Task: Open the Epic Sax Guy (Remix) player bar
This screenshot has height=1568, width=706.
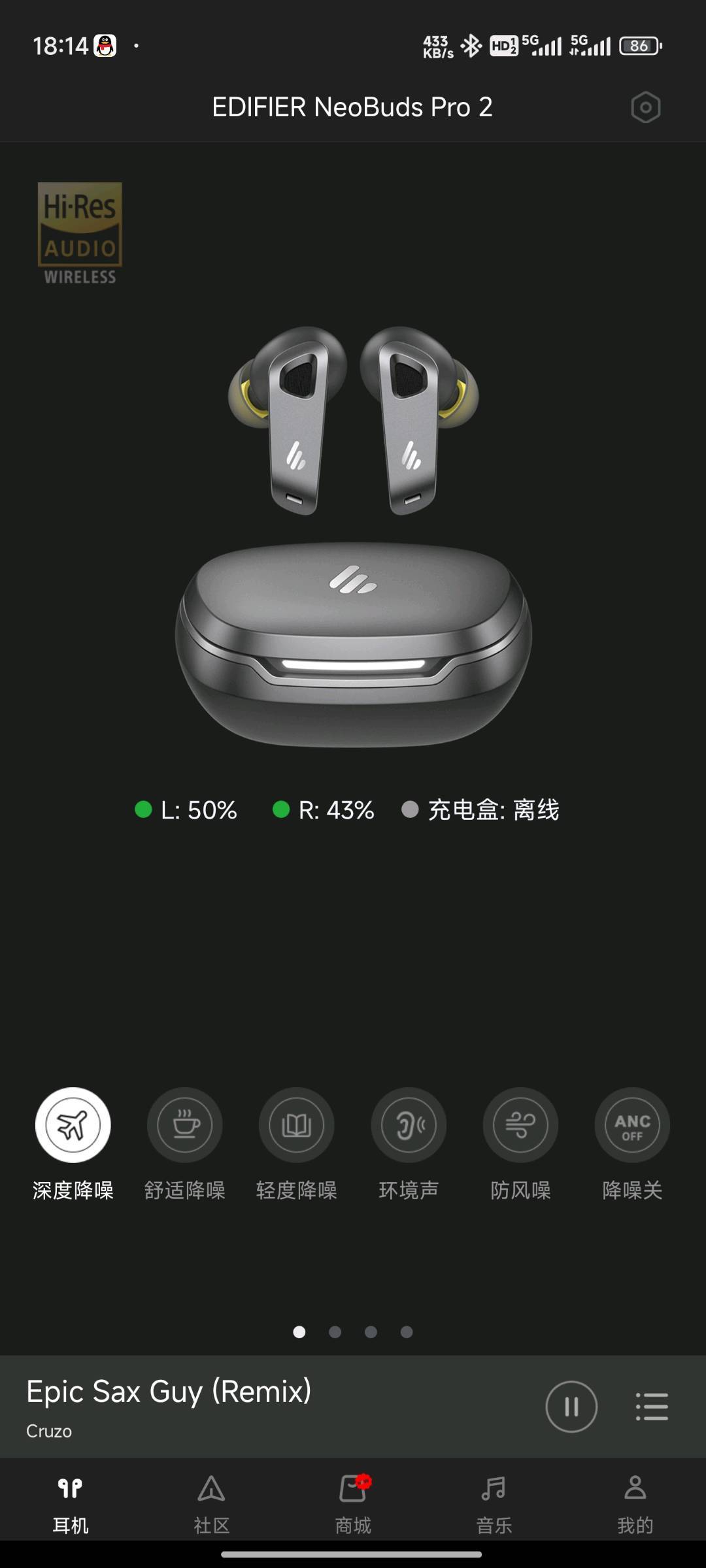Action: point(261,1405)
